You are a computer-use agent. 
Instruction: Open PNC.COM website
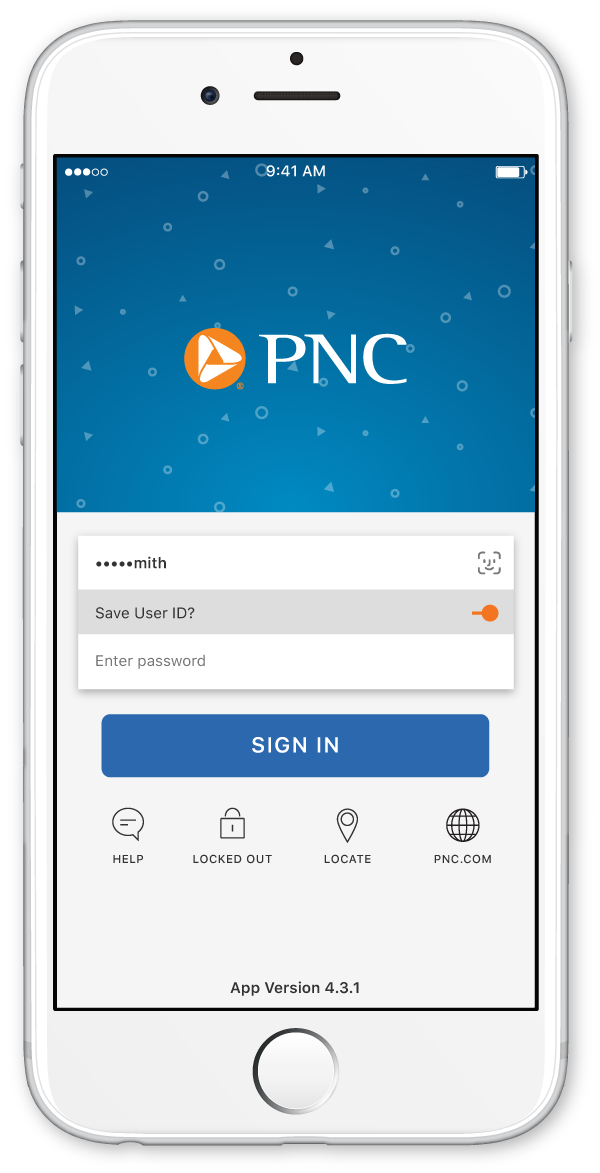pyautogui.click(x=463, y=836)
